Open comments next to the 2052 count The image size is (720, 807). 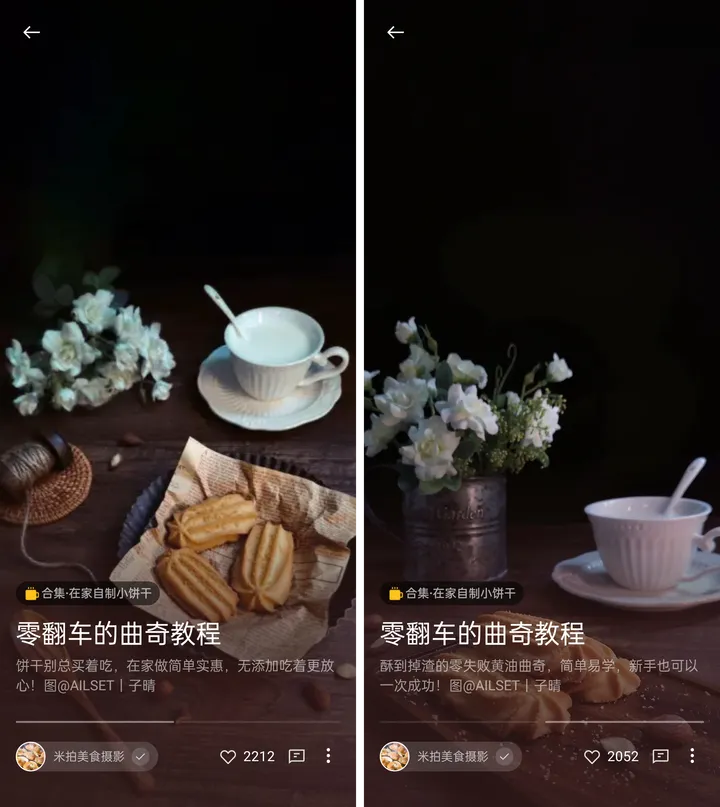coord(661,756)
